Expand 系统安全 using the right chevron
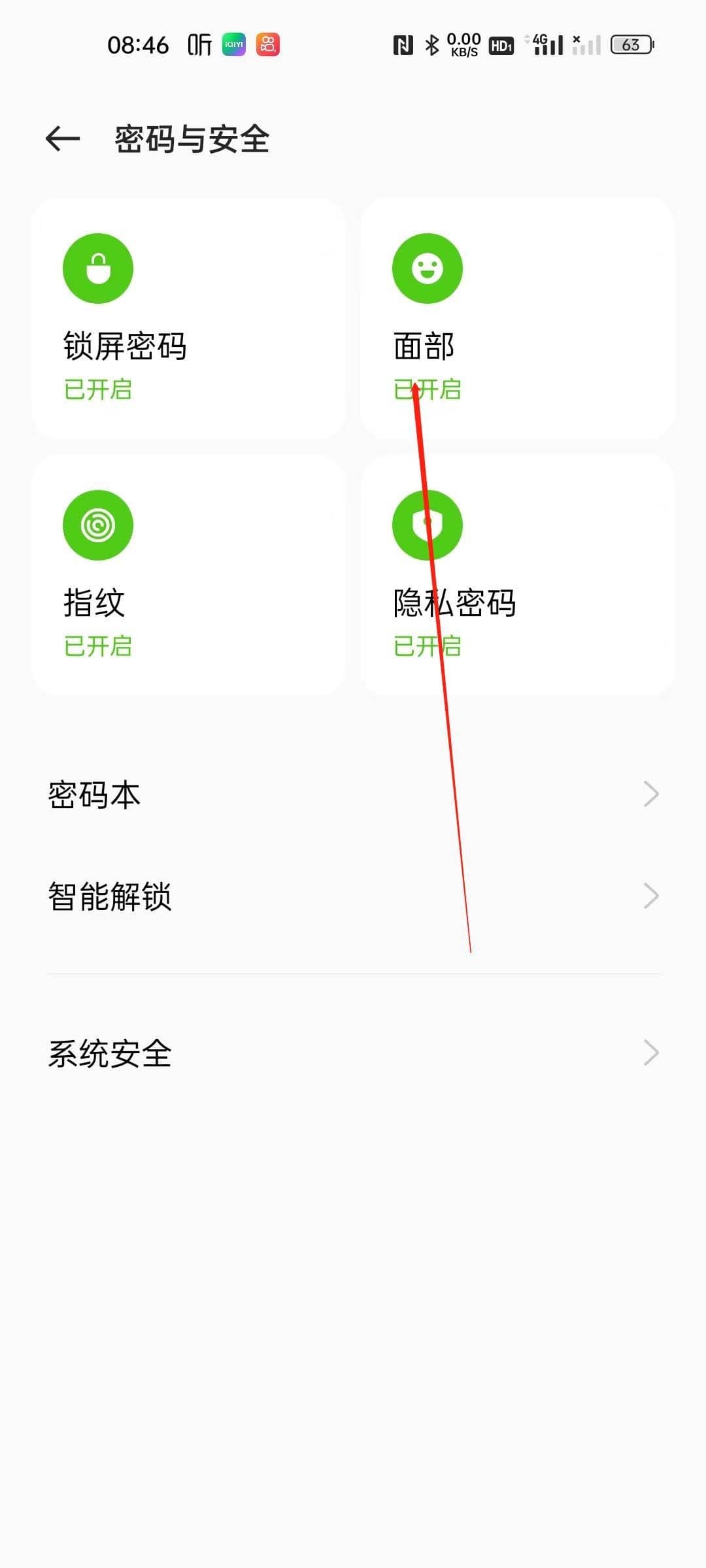The height and width of the screenshot is (1568, 706). pyautogui.click(x=652, y=1052)
